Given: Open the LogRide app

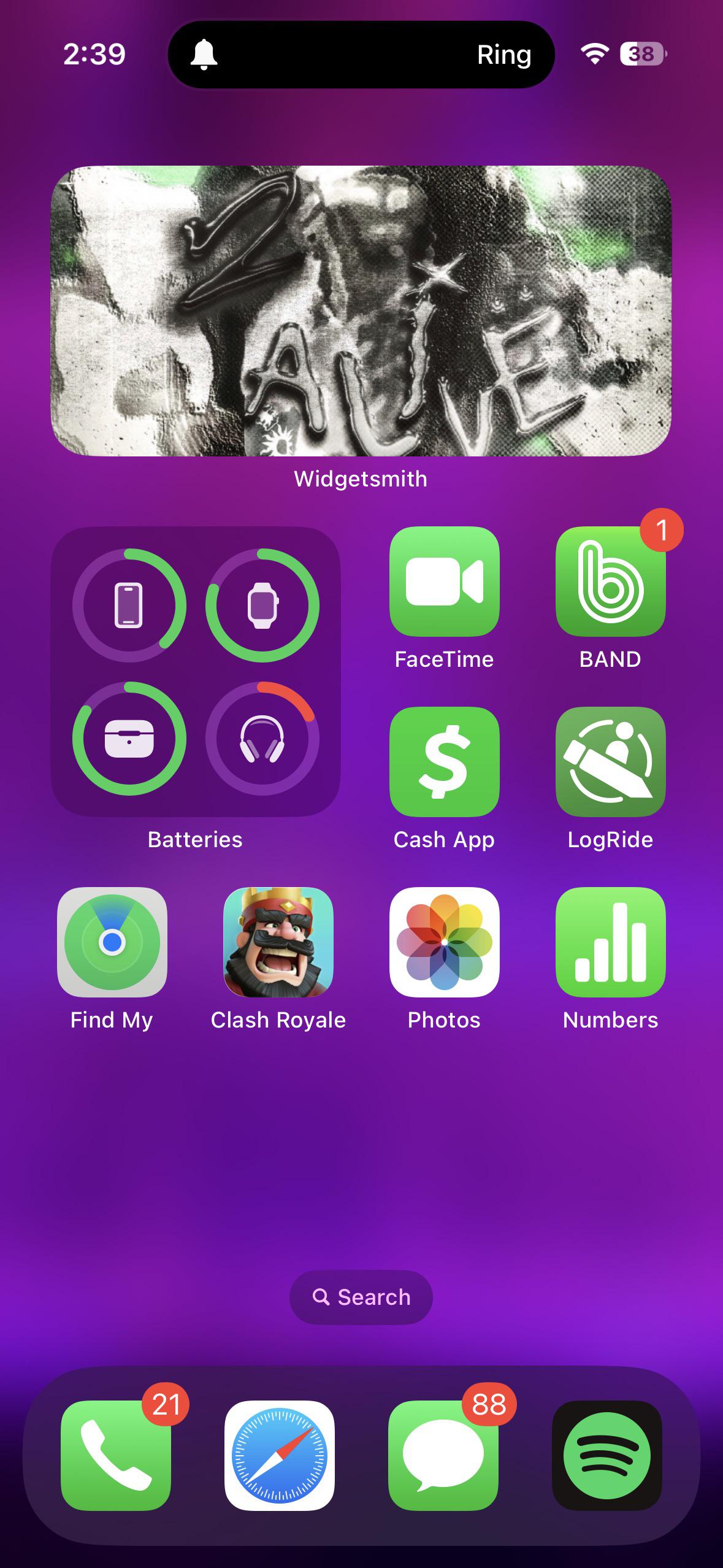Looking at the screenshot, I should [x=610, y=762].
